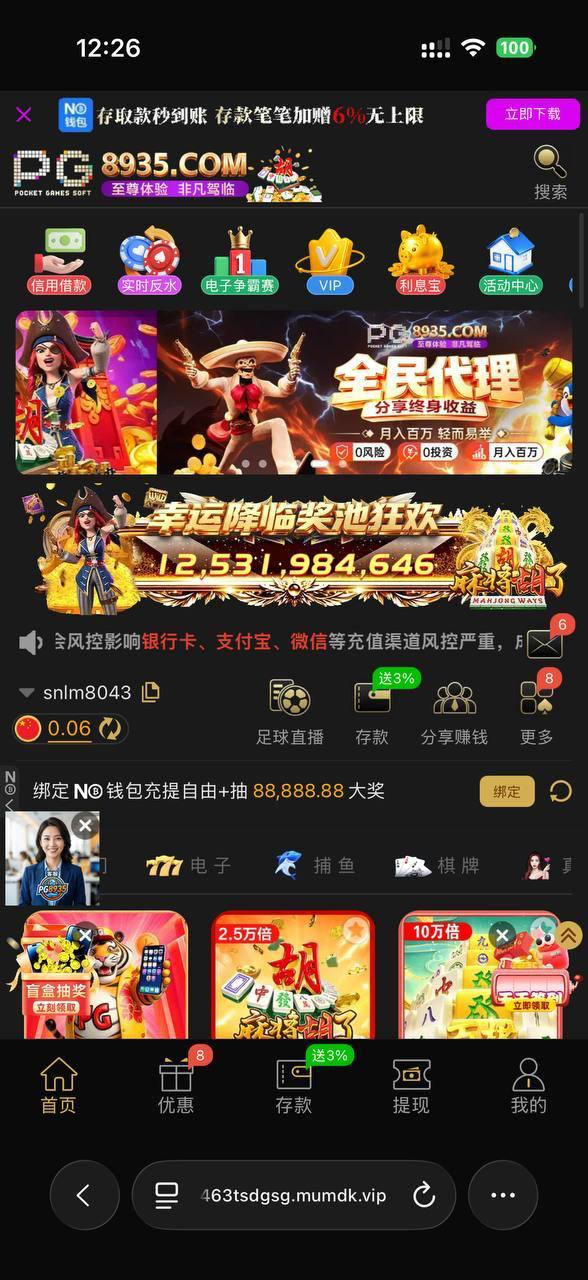Screen dimensions: 588x1280
Task: Open the VIP shortcut
Action: [x=330, y=261]
